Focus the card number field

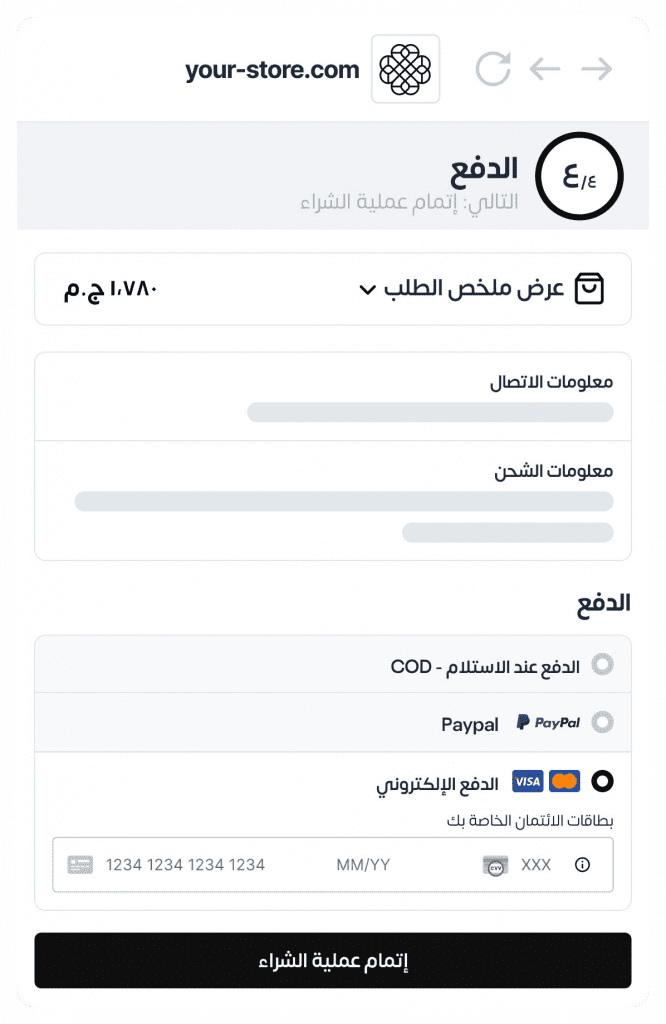coord(185,865)
